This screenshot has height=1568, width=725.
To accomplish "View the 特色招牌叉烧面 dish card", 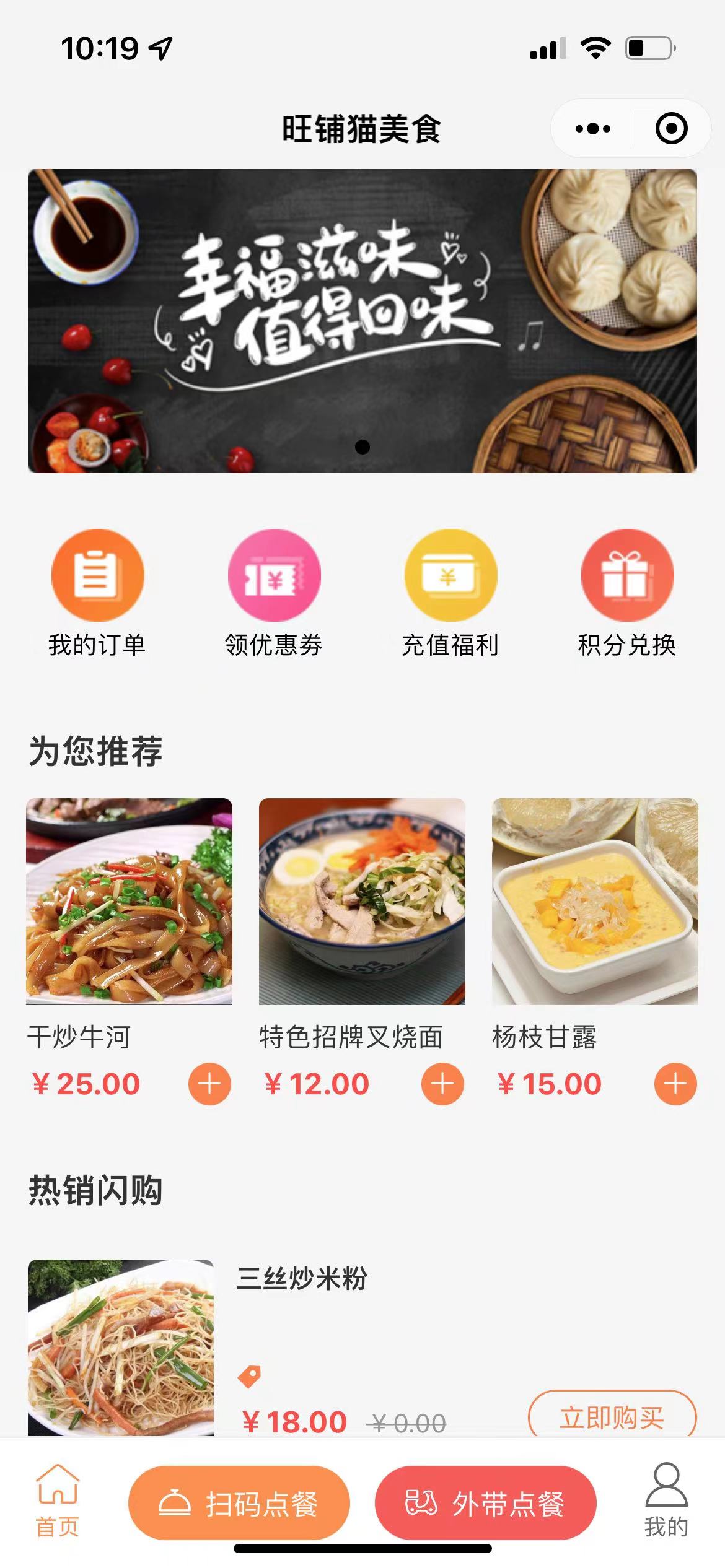I will 362,902.
